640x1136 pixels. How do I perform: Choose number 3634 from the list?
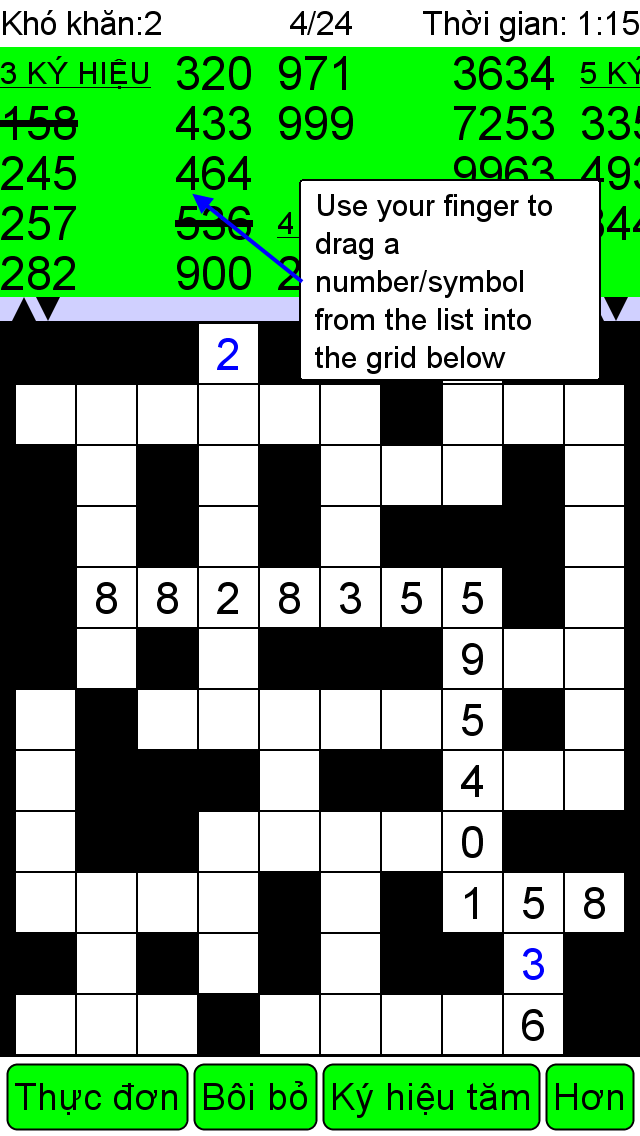(504, 75)
